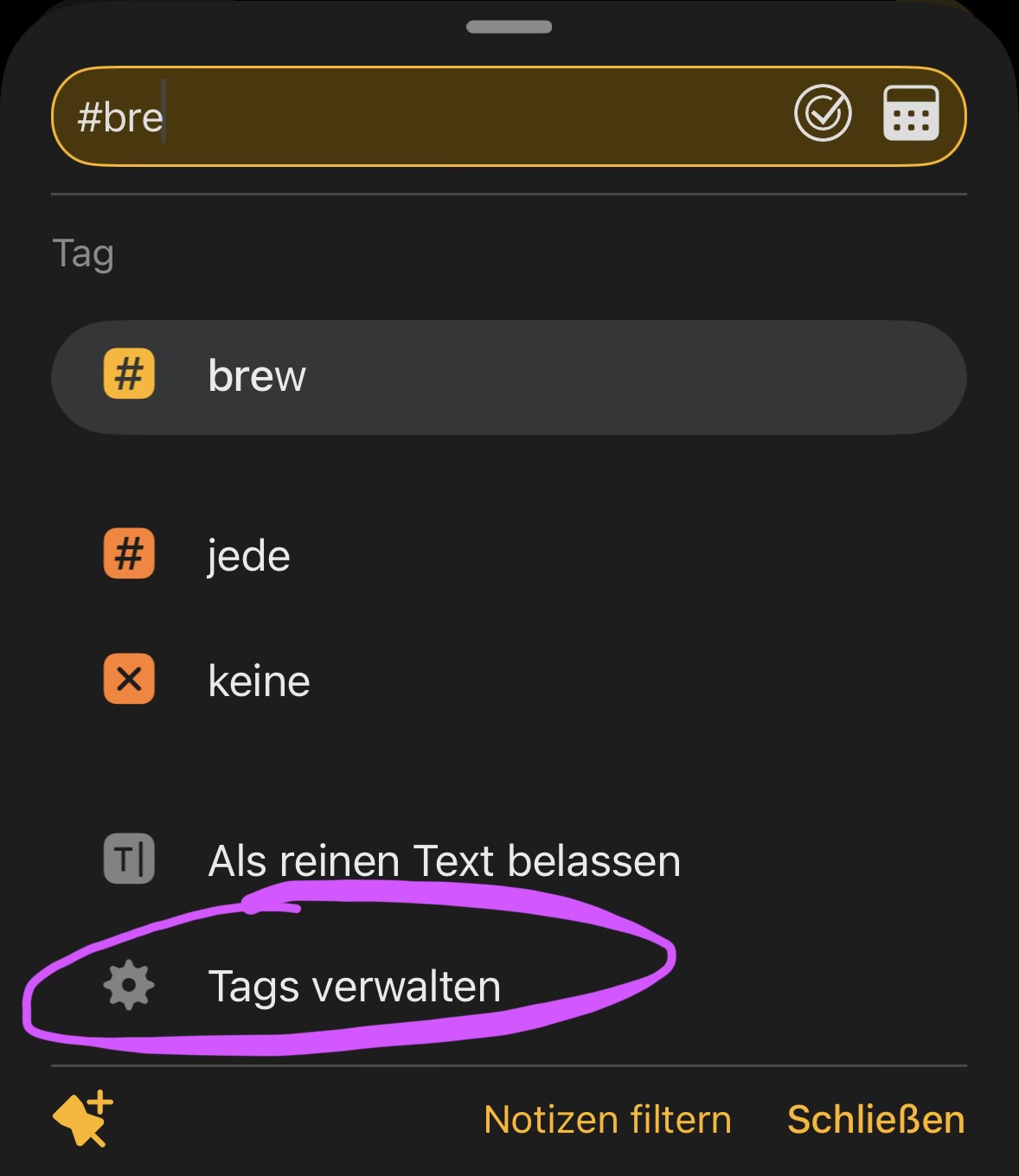Select the brew tag suggestion

point(509,377)
